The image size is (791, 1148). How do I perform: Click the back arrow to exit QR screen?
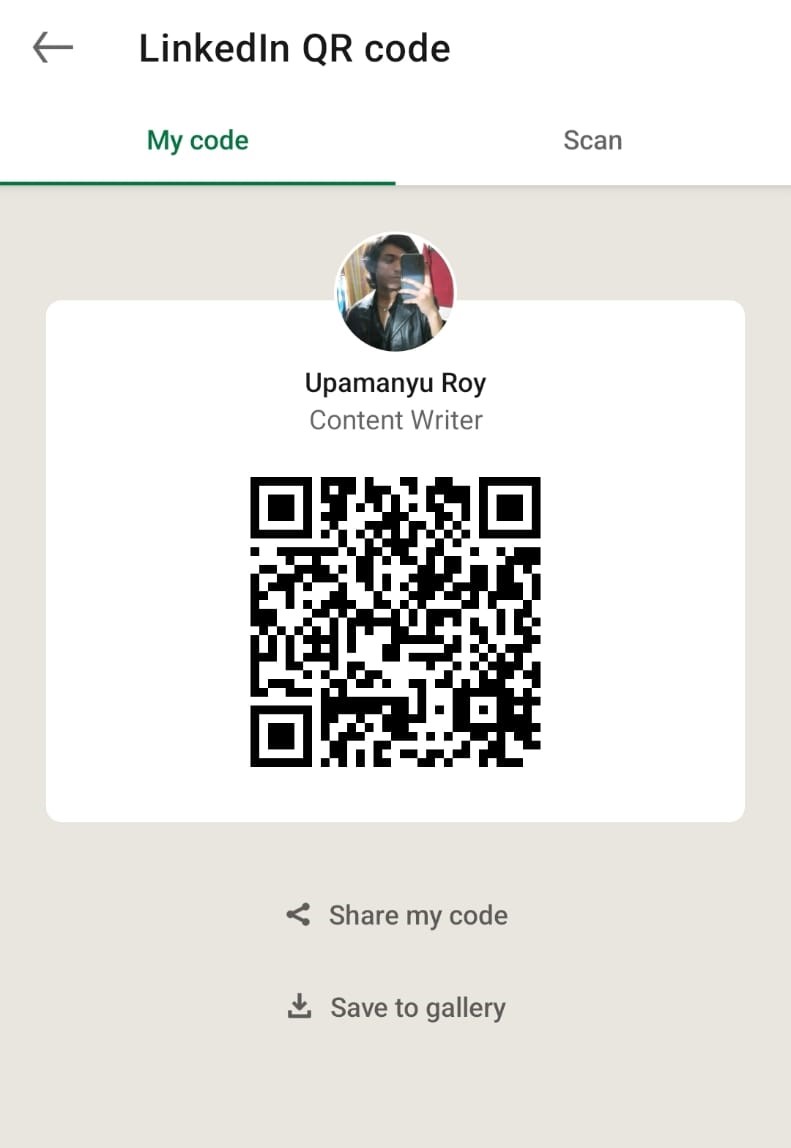[51, 47]
